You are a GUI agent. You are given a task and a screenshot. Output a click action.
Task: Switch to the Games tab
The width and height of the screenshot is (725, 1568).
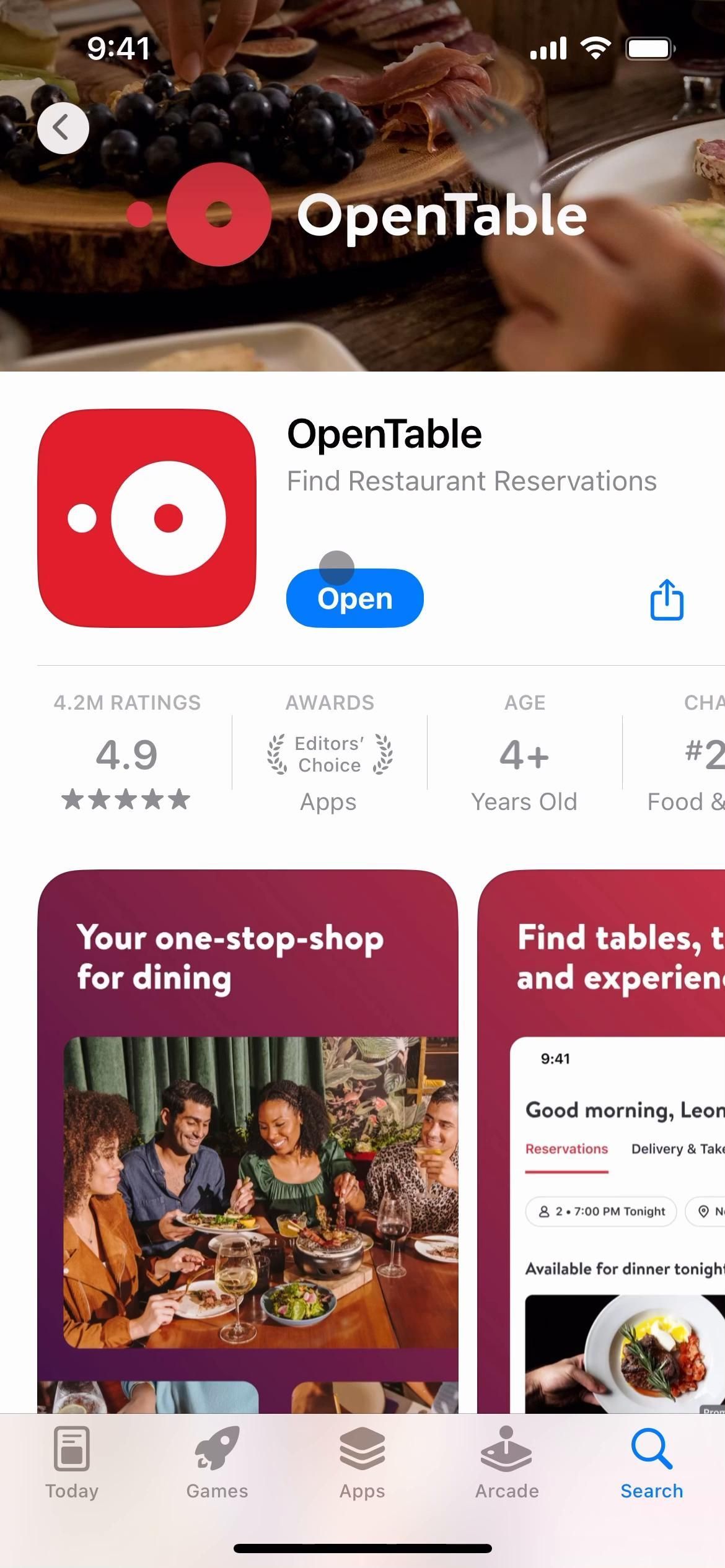click(217, 1463)
